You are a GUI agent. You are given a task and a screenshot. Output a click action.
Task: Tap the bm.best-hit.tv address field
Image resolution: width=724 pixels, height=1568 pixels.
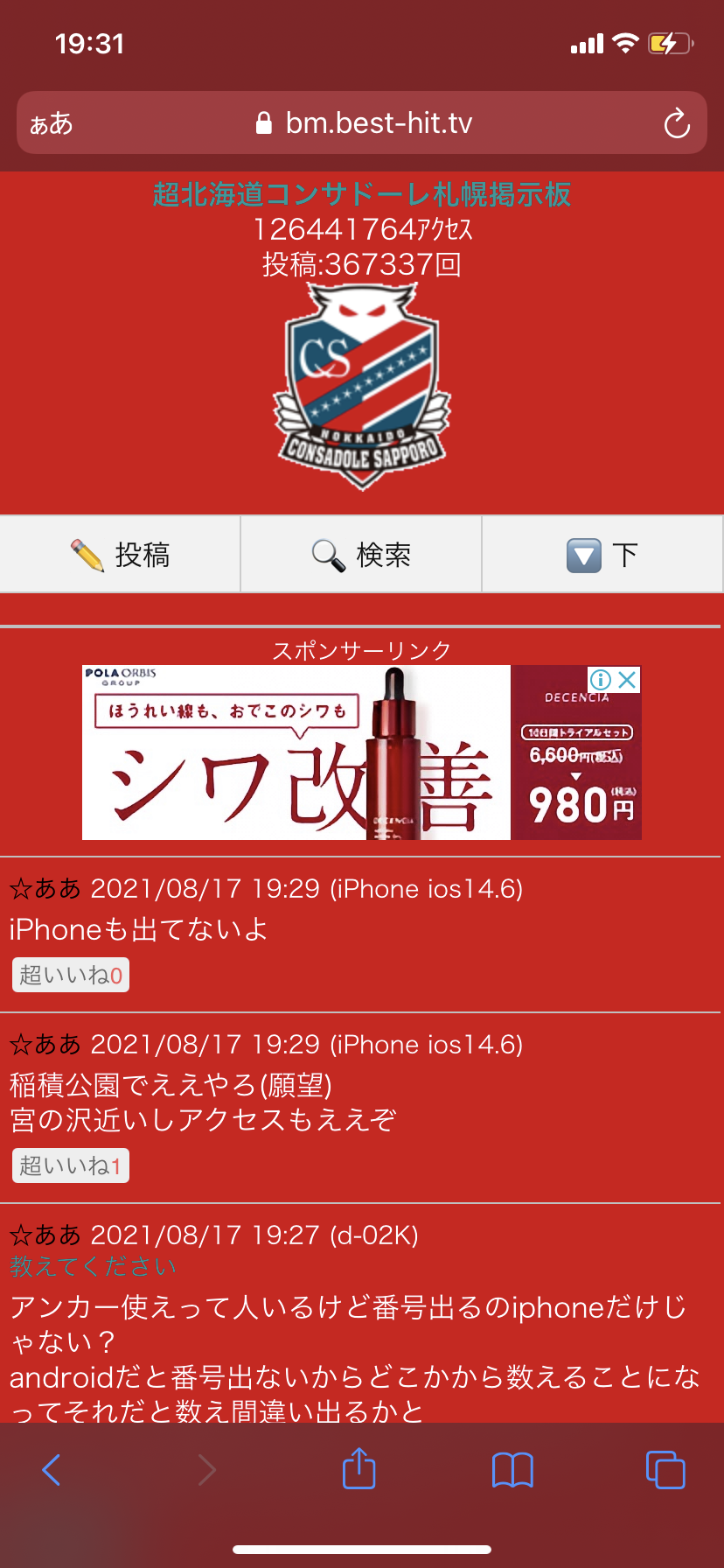click(362, 123)
